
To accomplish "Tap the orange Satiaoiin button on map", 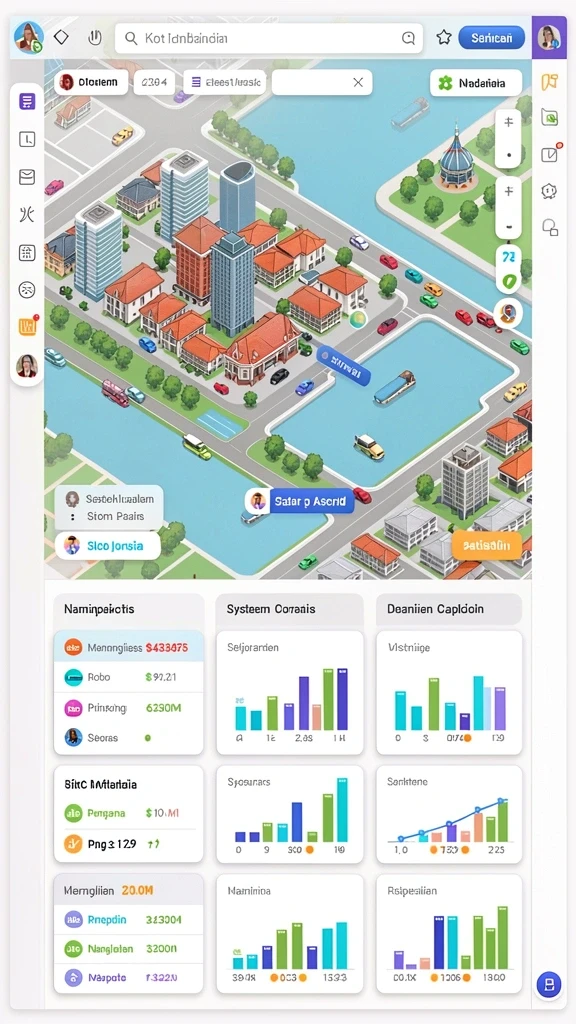I will [x=486, y=545].
